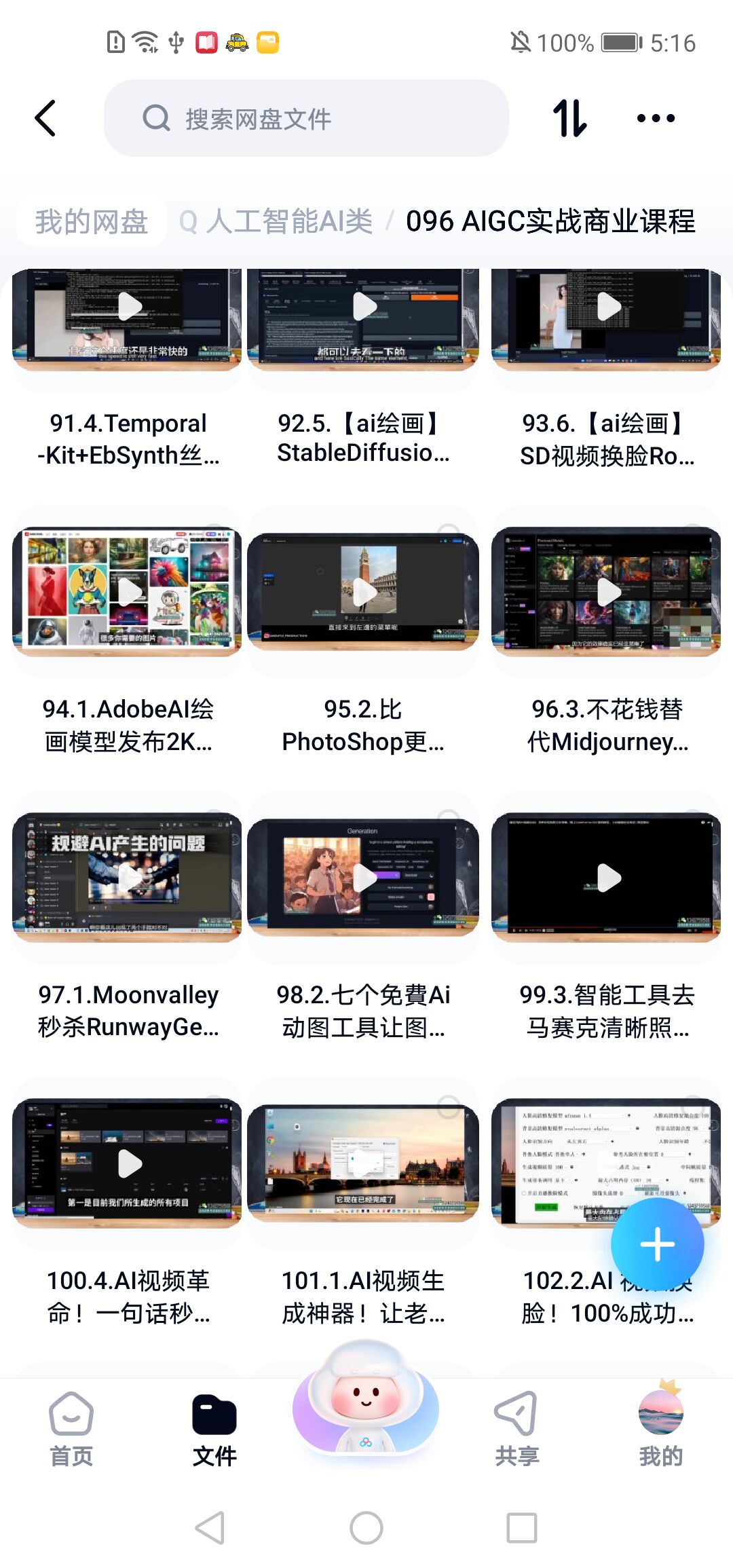Image resolution: width=733 pixels, height=1568 pixels.
Task: Play video 95.2.比PhotoShop更
Action: [364, 592]
